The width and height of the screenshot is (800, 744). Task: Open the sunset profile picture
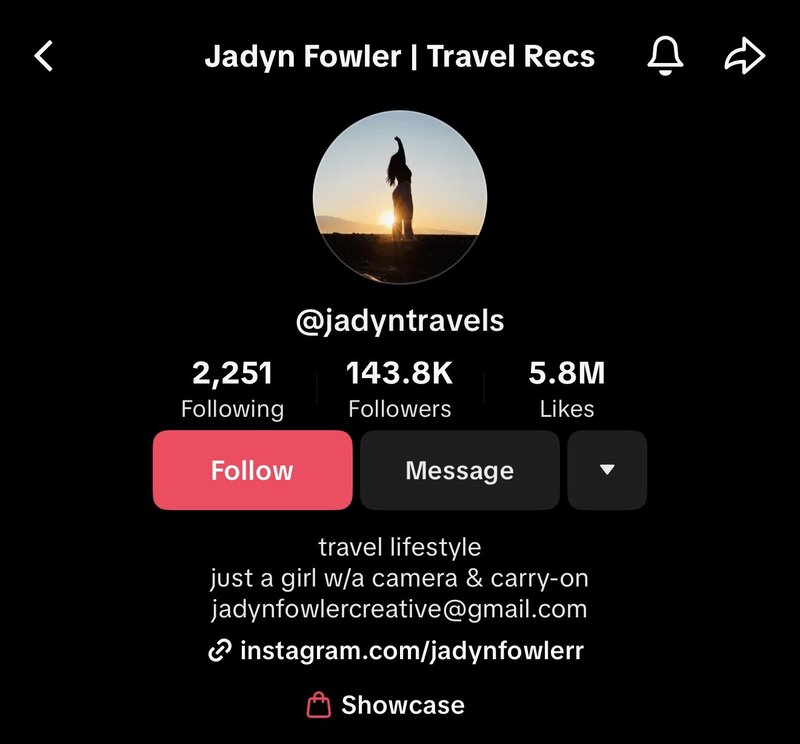click(x=400, y=188)
